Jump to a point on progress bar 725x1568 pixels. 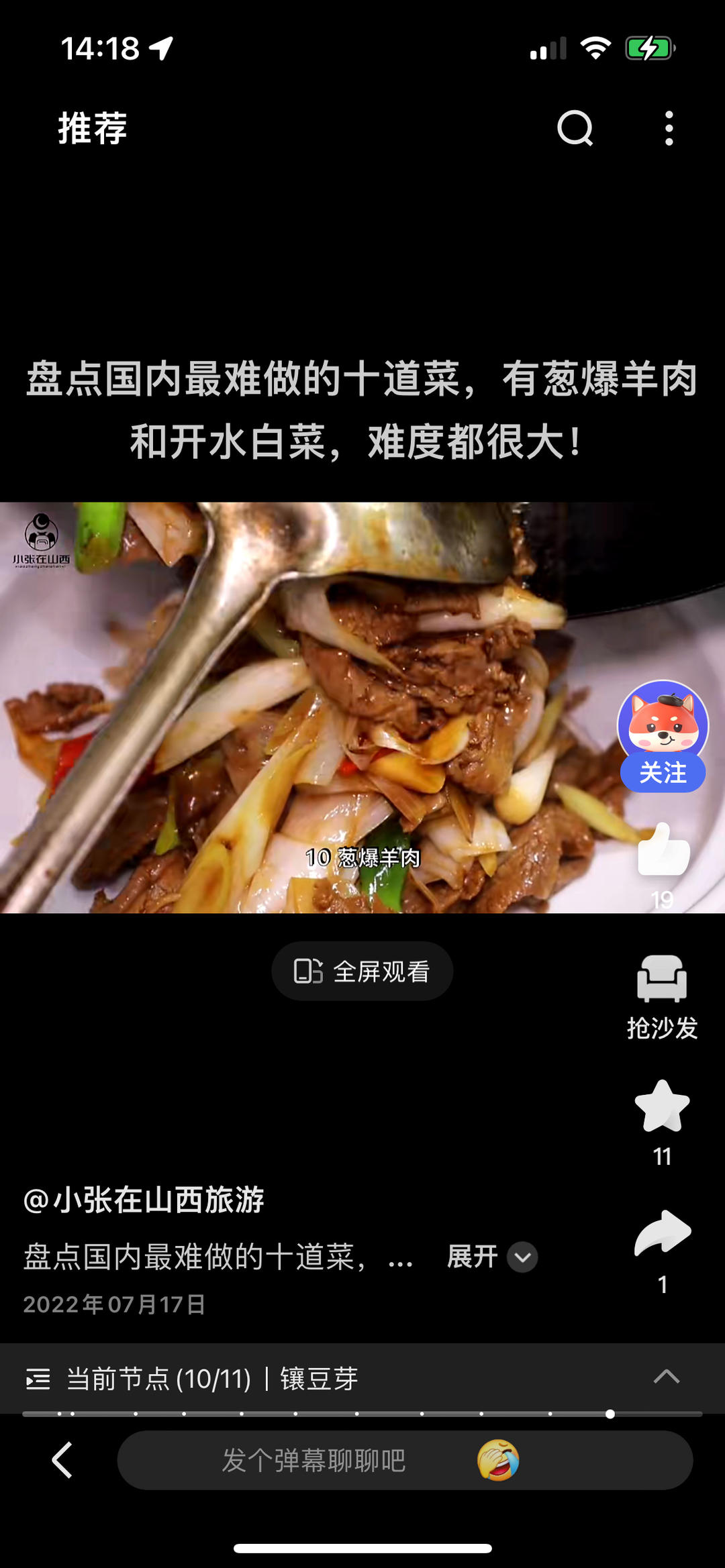[362, 1414]
